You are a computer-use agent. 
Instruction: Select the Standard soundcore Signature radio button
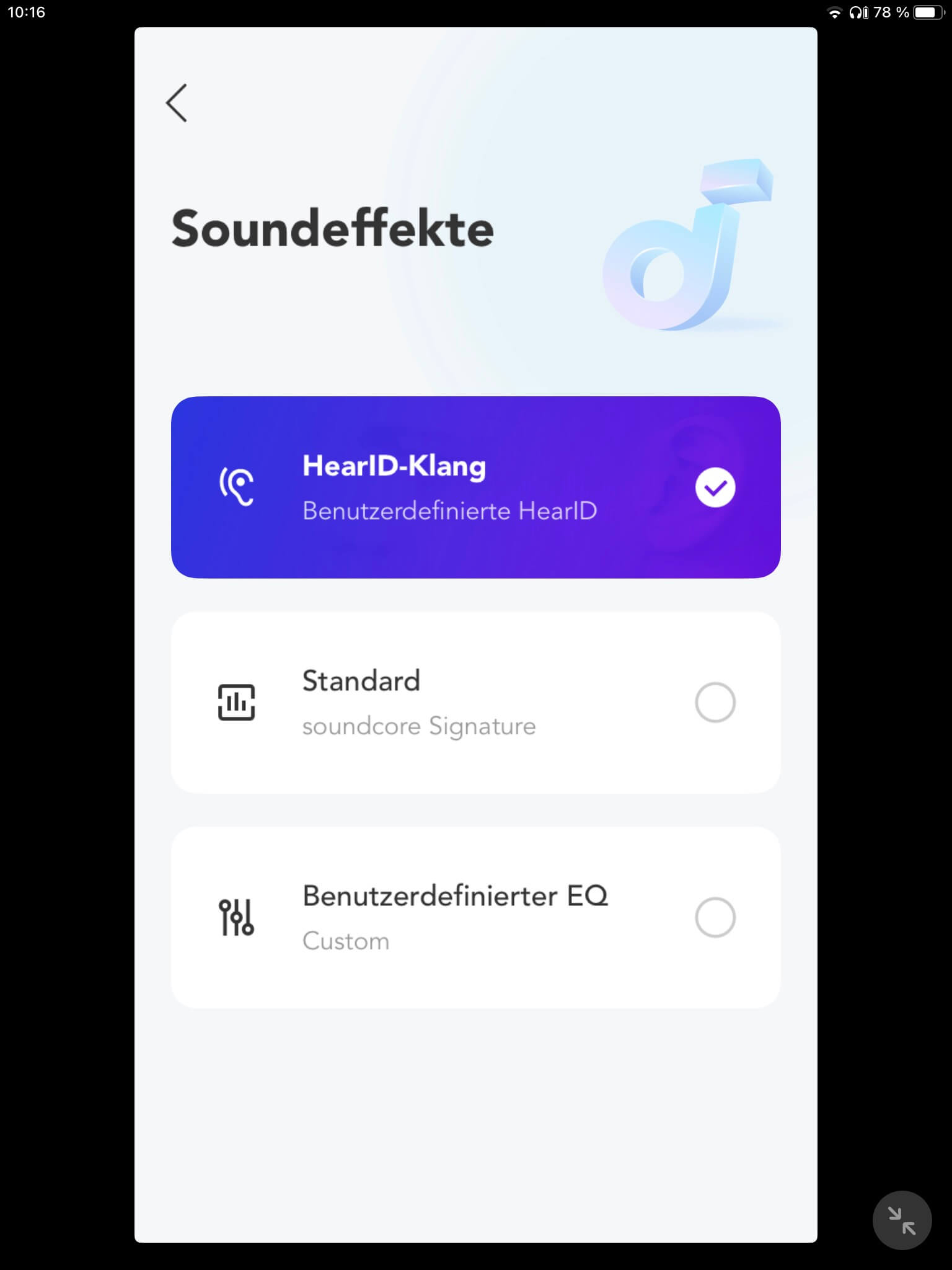pyautogui.click(x=715, y=703)
